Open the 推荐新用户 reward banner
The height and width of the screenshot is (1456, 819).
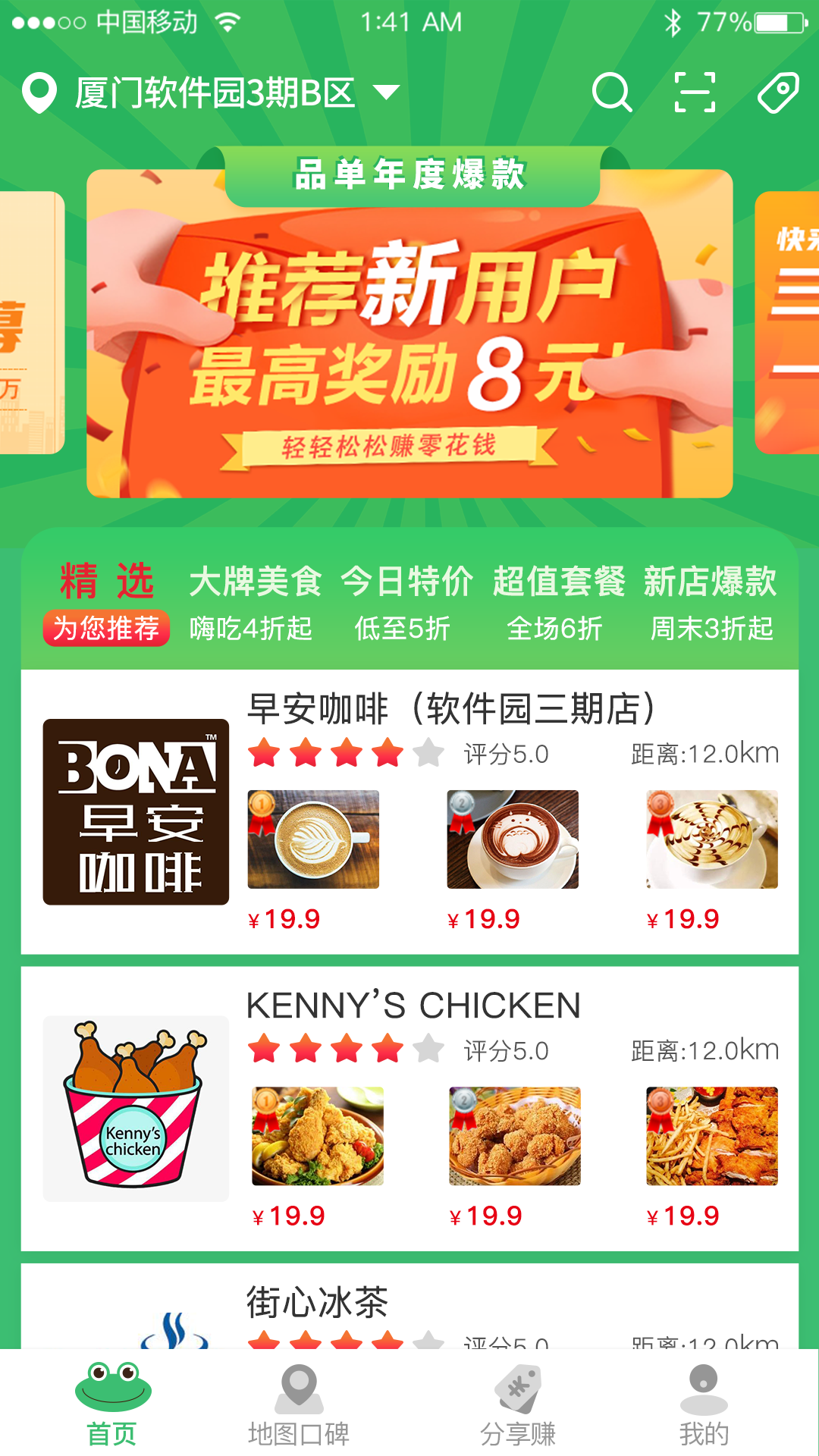409,334
